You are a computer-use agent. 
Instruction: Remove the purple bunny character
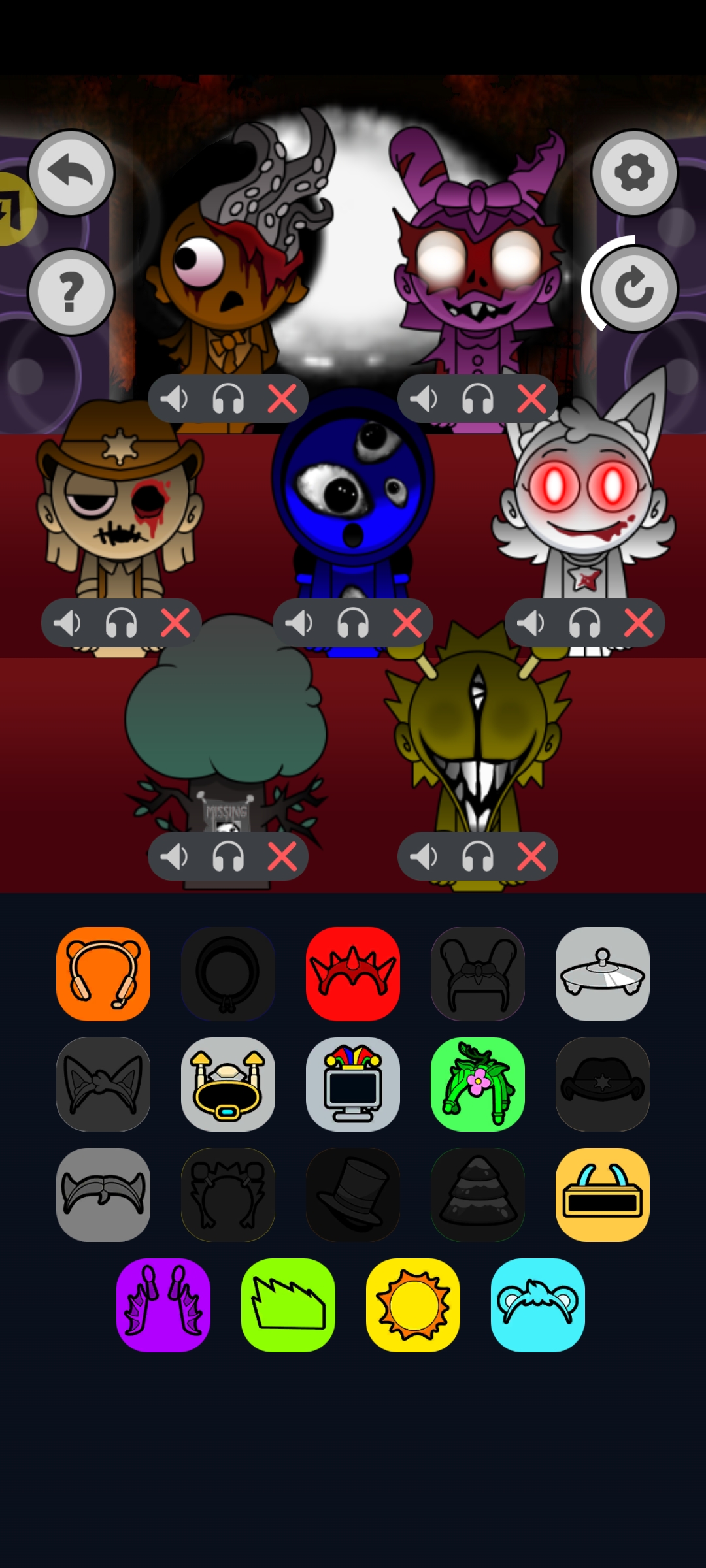[x=531, y=399]
